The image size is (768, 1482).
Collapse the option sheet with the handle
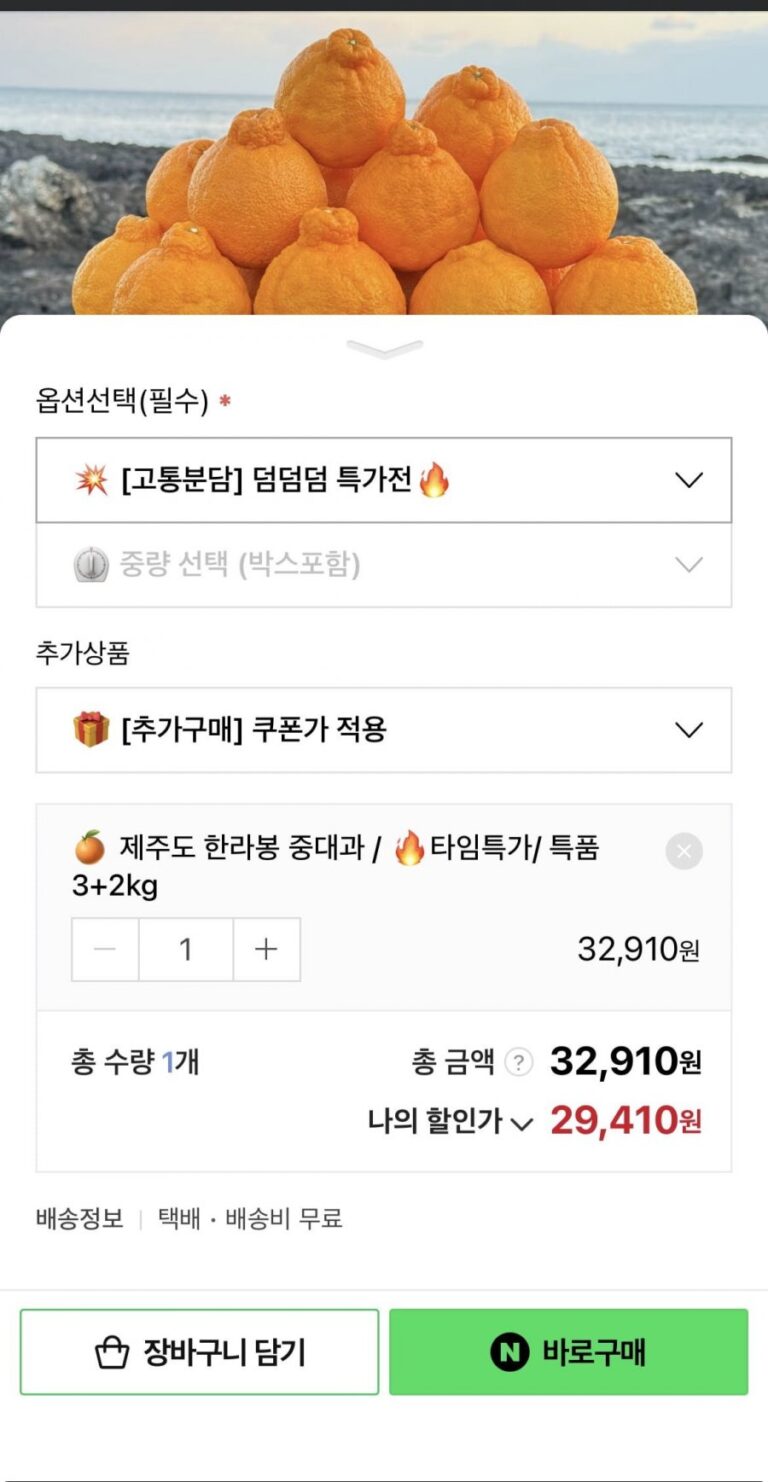click(384, 349)
